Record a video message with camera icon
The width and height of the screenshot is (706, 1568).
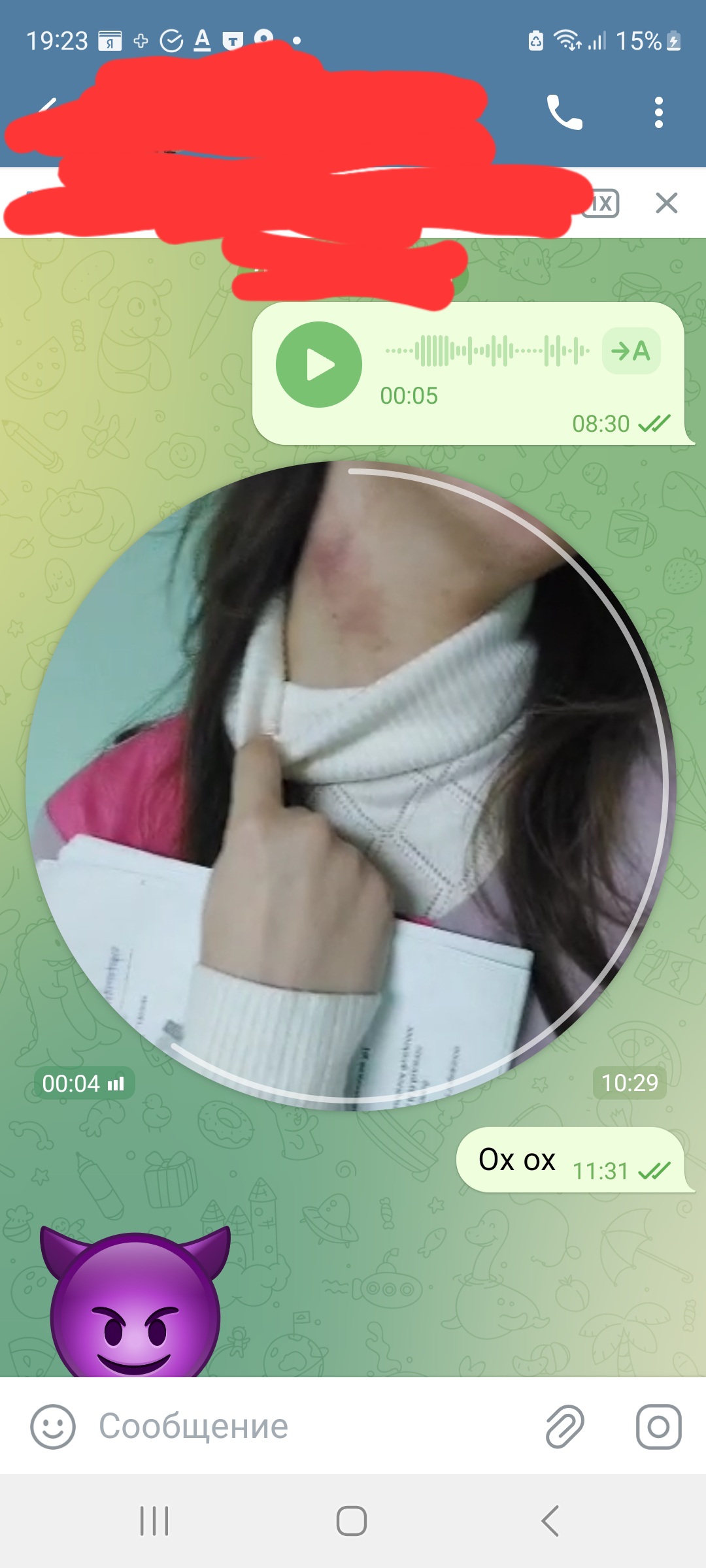click(658, 1427)
